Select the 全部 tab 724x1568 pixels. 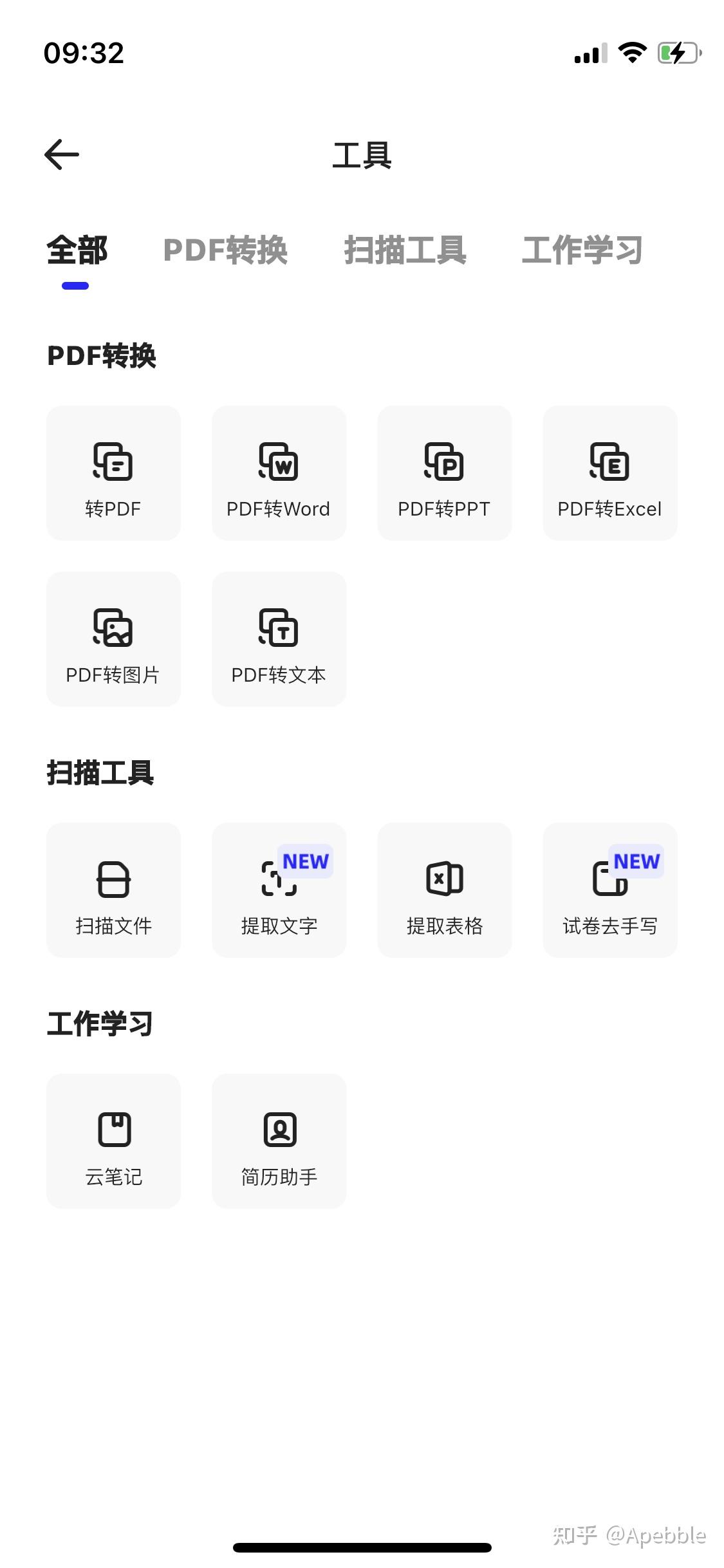click(x=77, y=250)
